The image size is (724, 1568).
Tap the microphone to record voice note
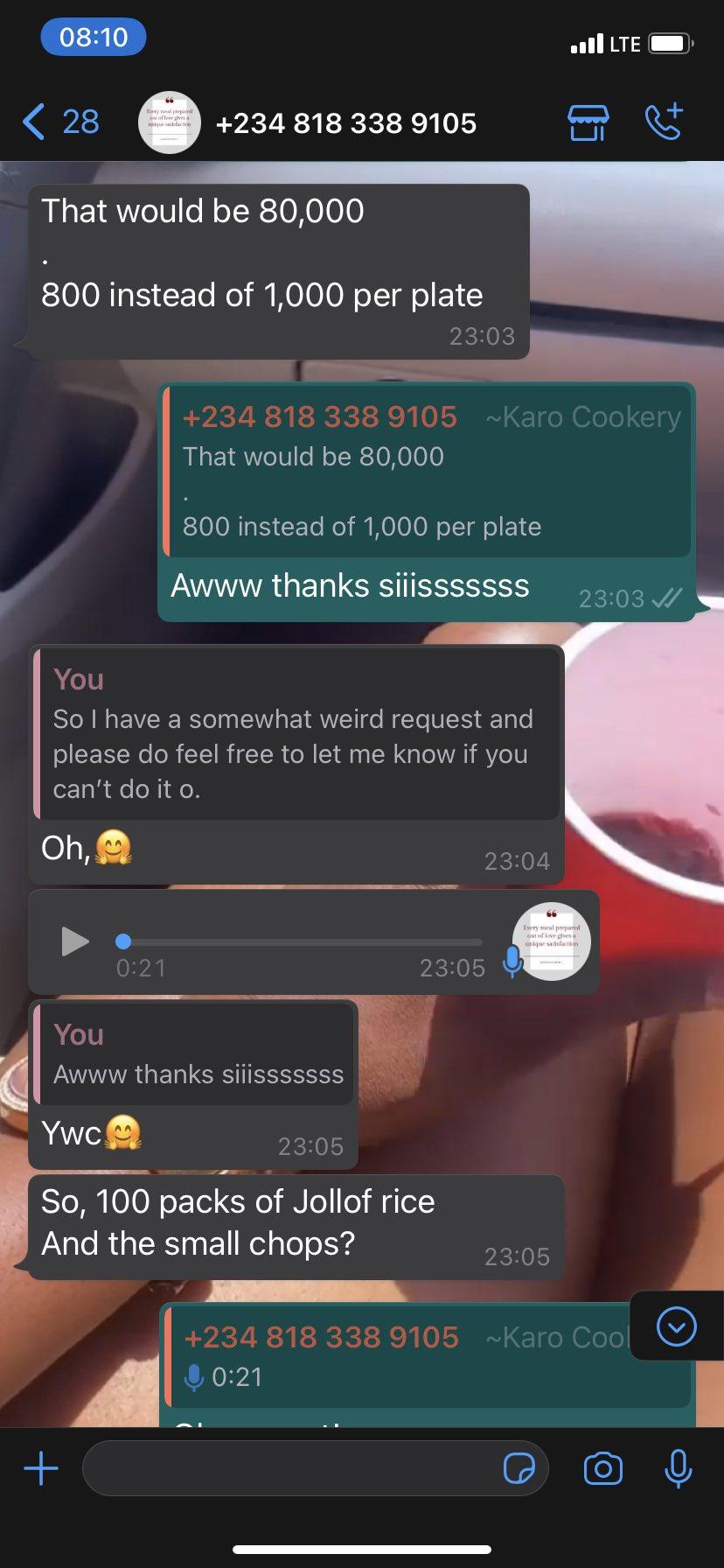[x=679, y=1468]
